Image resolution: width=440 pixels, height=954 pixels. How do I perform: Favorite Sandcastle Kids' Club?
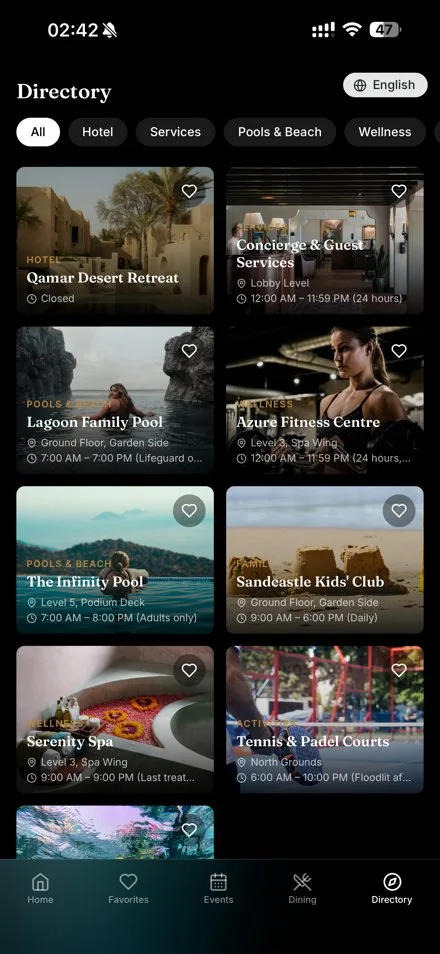pos(399,510)
